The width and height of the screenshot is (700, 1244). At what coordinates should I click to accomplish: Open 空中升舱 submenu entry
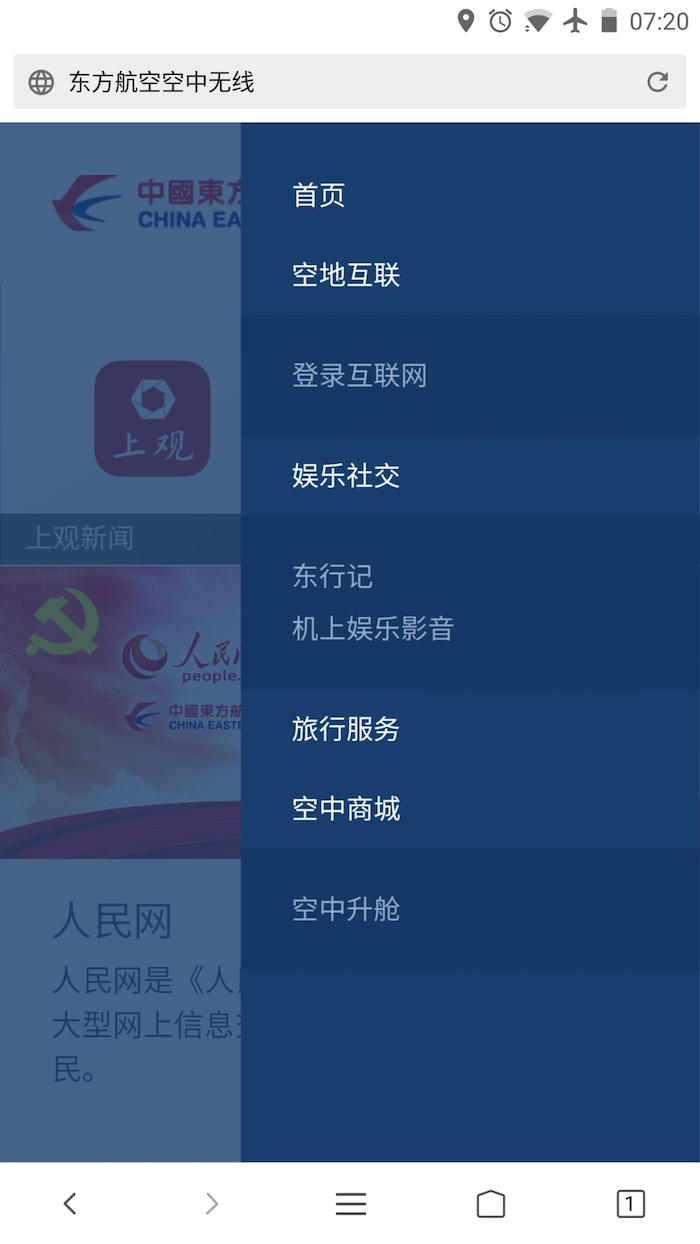tap(346, 909)
